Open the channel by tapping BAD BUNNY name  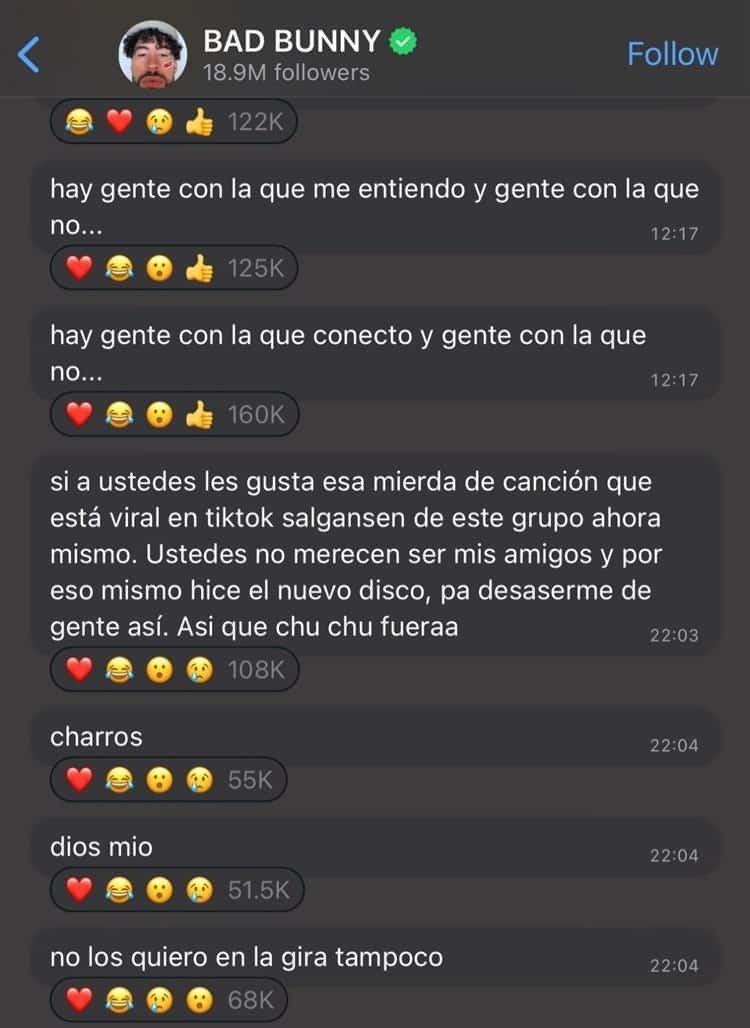coord(291,41)
